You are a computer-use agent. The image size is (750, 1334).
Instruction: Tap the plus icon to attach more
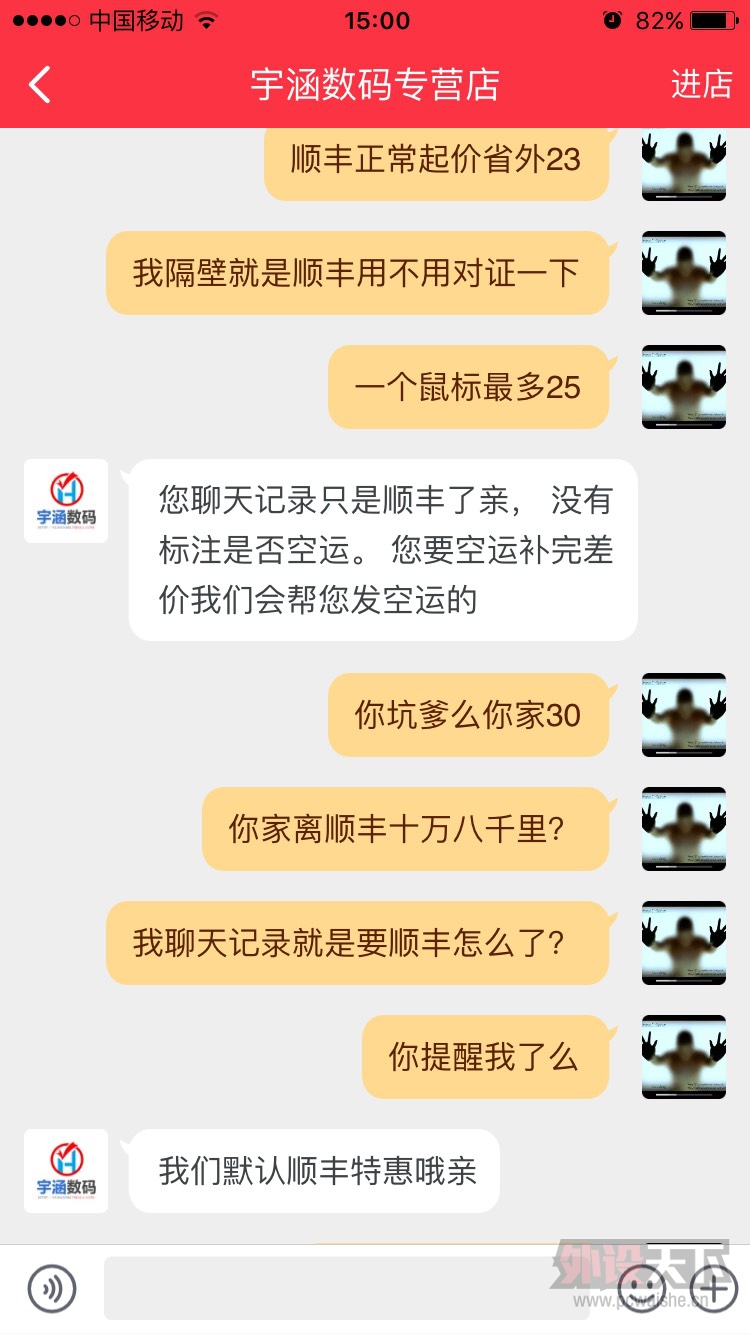point(710,1289)
